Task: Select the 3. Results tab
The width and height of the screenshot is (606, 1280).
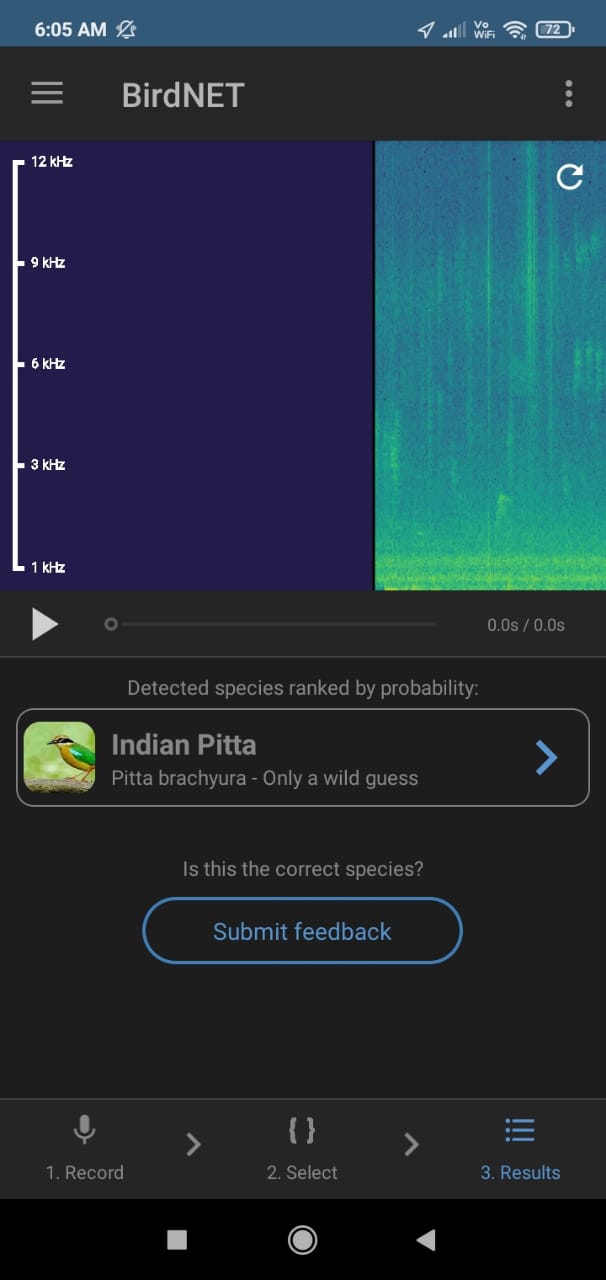Action: click(x=520, y=1148)
